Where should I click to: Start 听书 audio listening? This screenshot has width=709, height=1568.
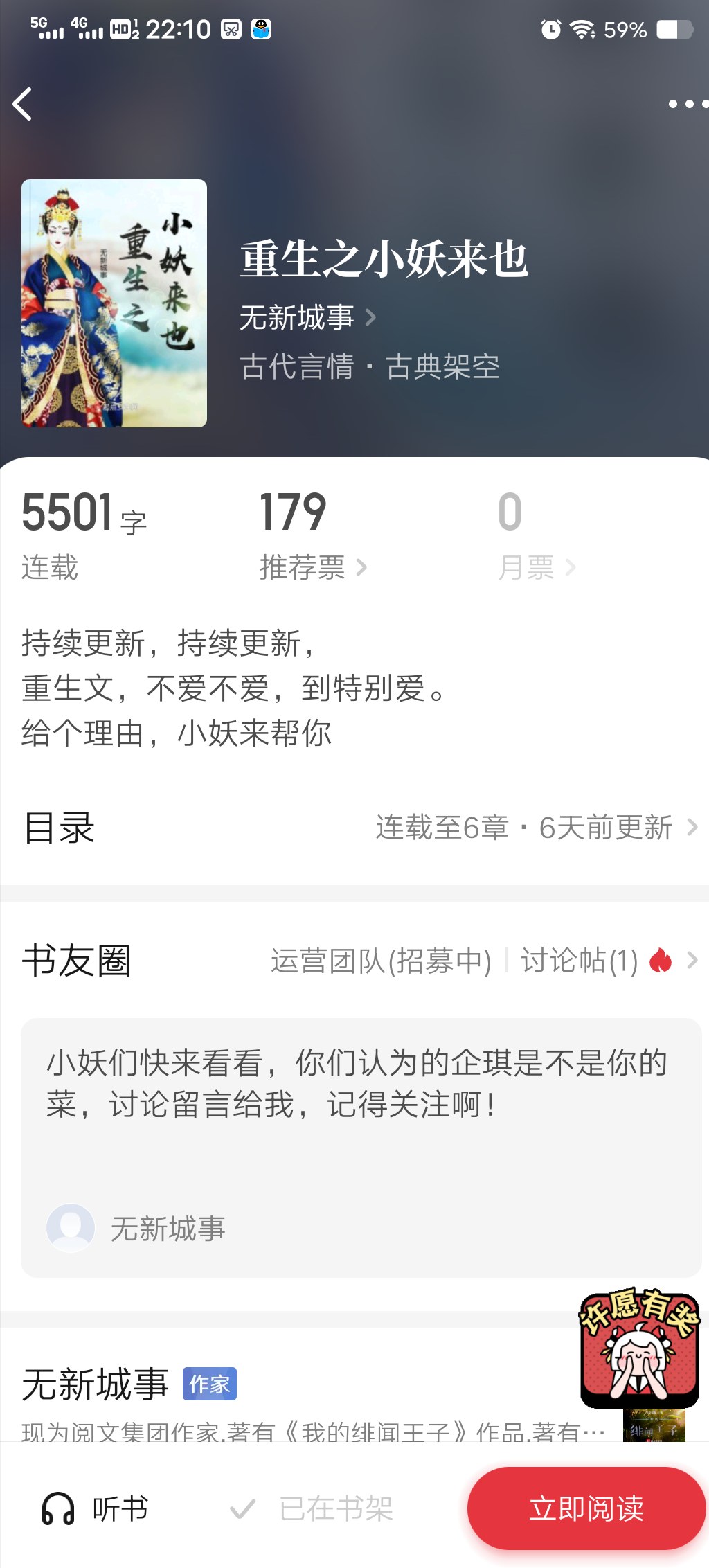coord(96,1508)
